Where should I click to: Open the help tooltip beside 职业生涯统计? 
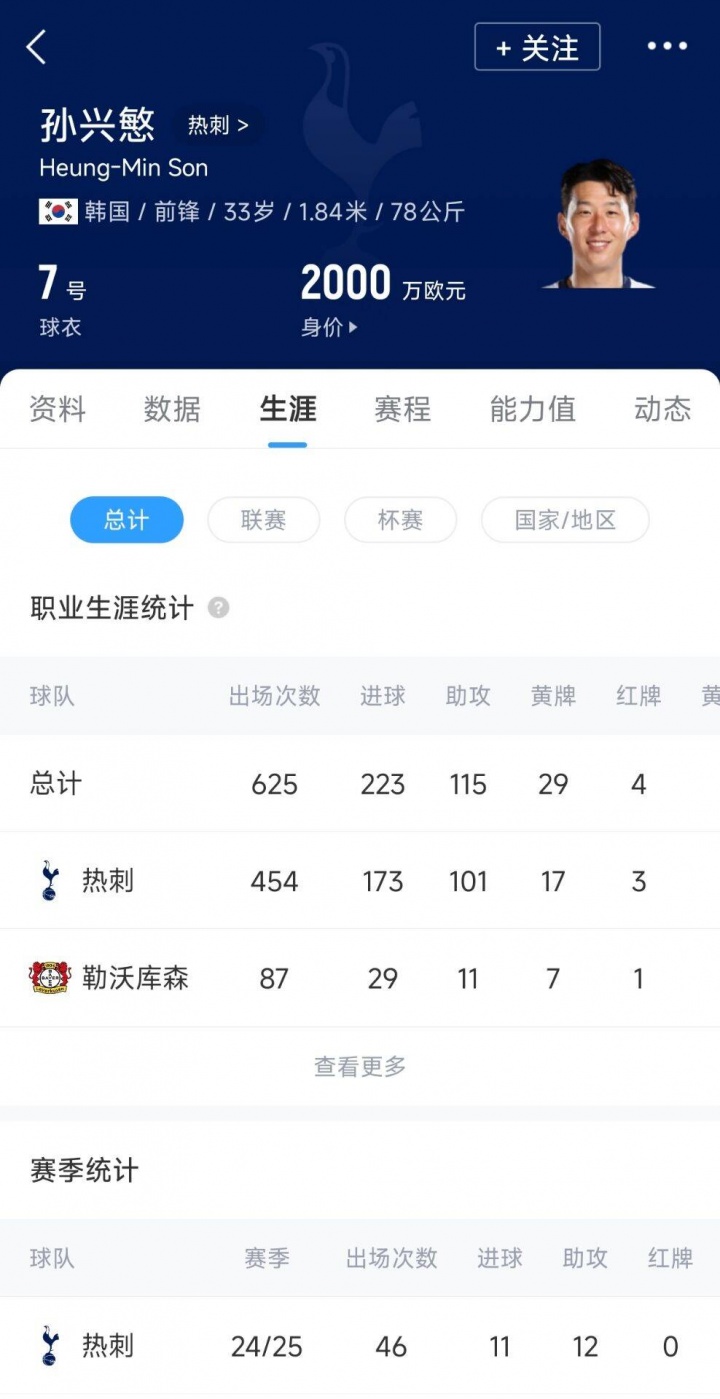click(218, 607)
